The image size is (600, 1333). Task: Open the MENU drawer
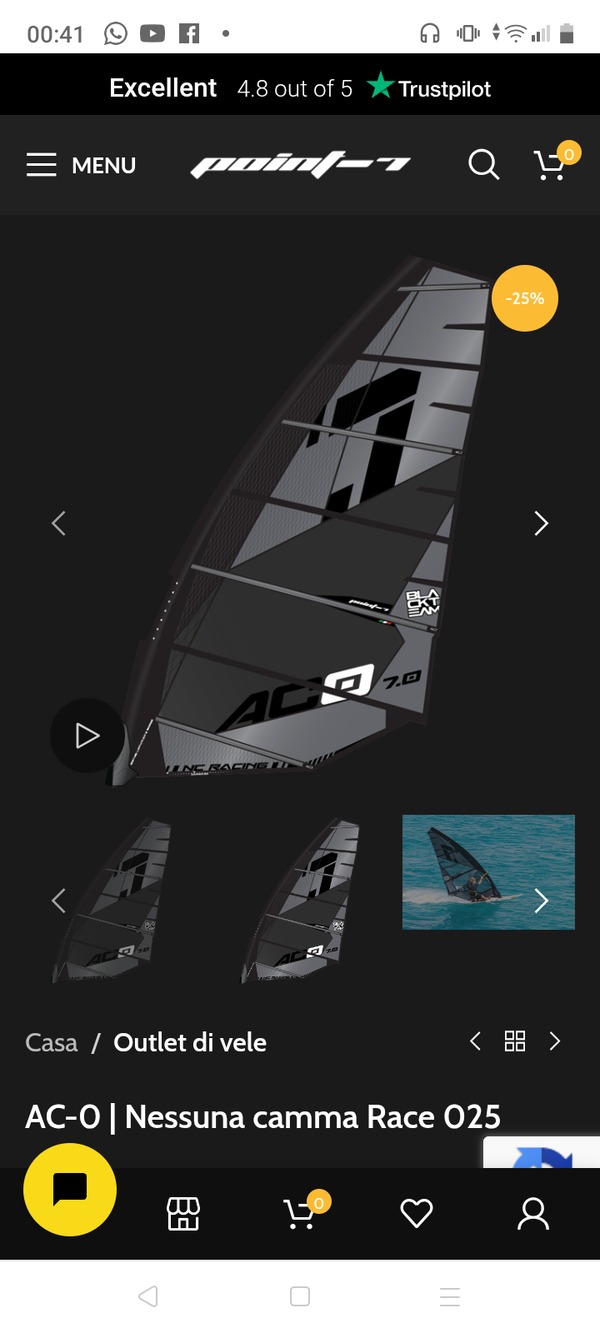(x=80, y=165)
